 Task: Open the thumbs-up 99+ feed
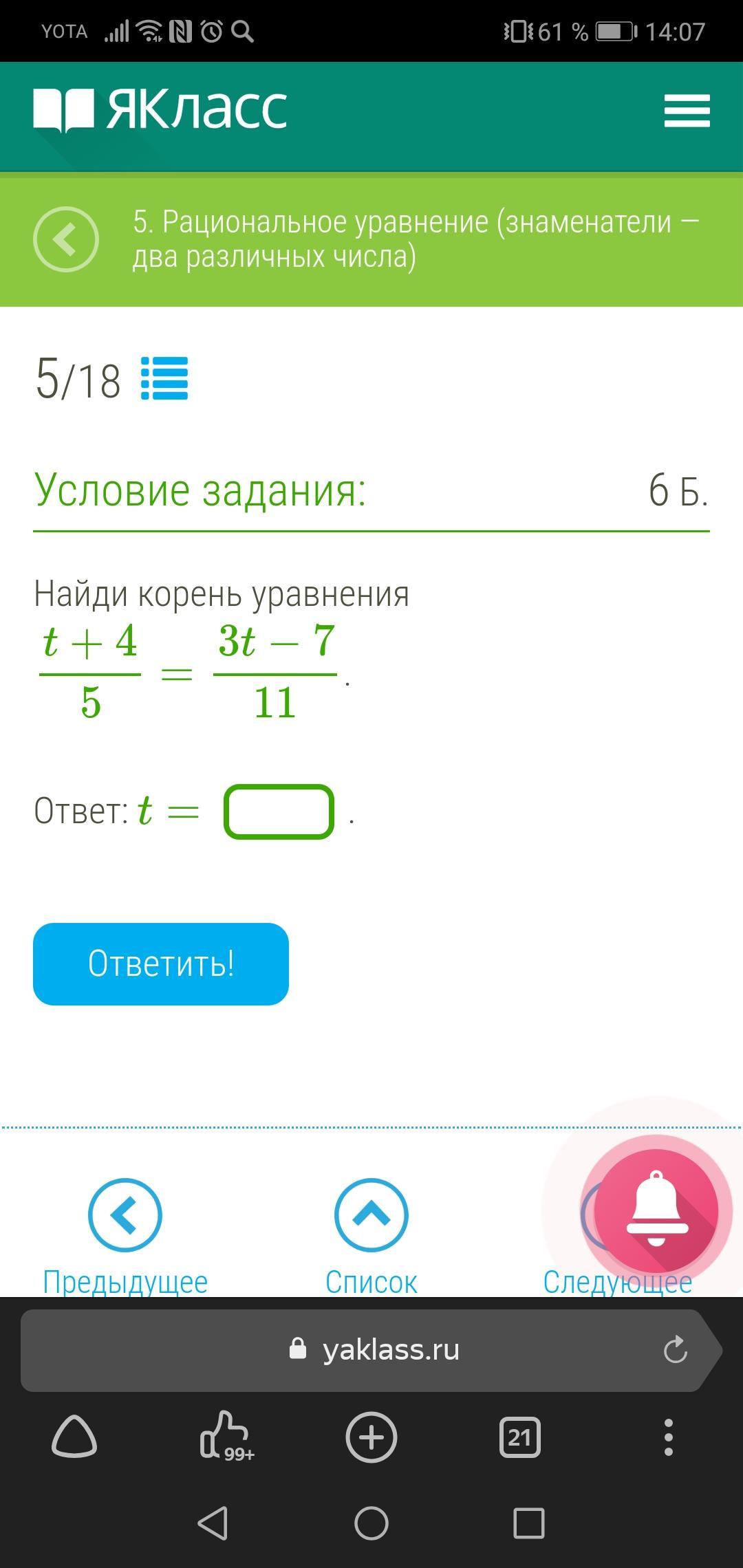226,1437
